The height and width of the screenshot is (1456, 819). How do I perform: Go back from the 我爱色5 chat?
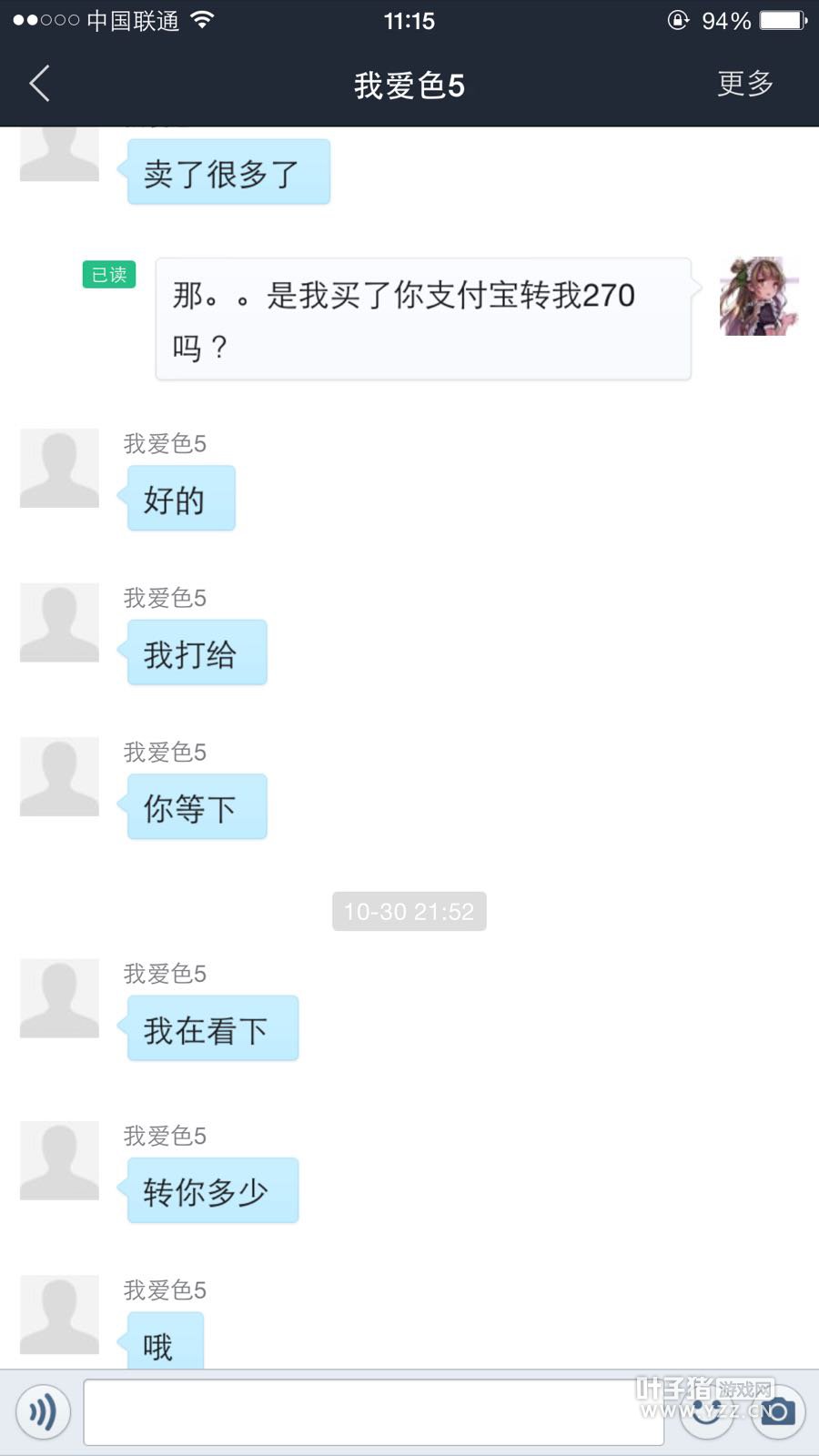pos(40,85)
